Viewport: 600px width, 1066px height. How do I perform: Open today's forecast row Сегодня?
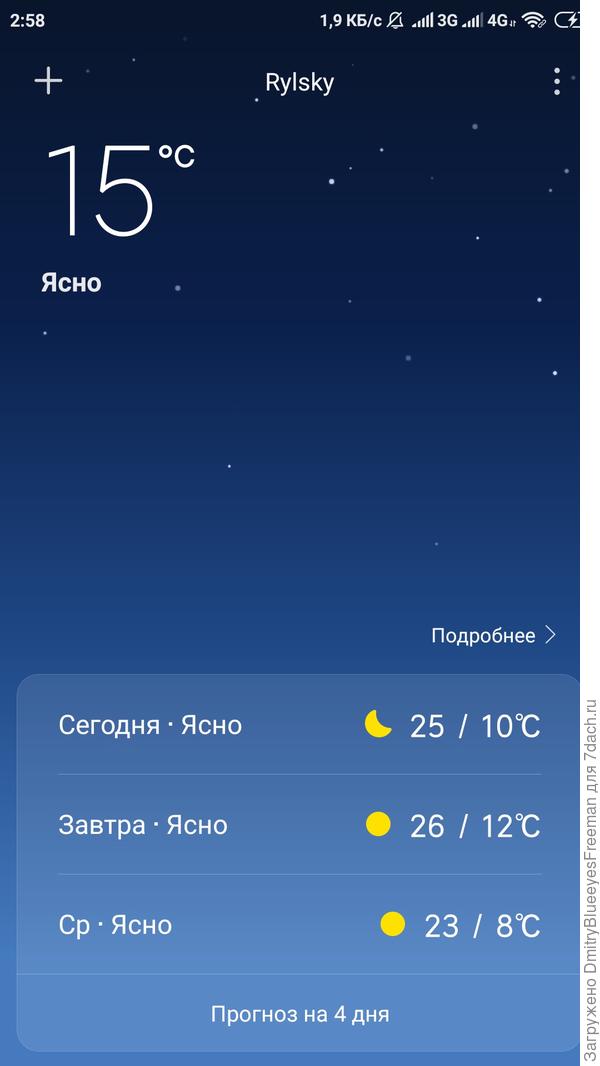coord(299,725)
